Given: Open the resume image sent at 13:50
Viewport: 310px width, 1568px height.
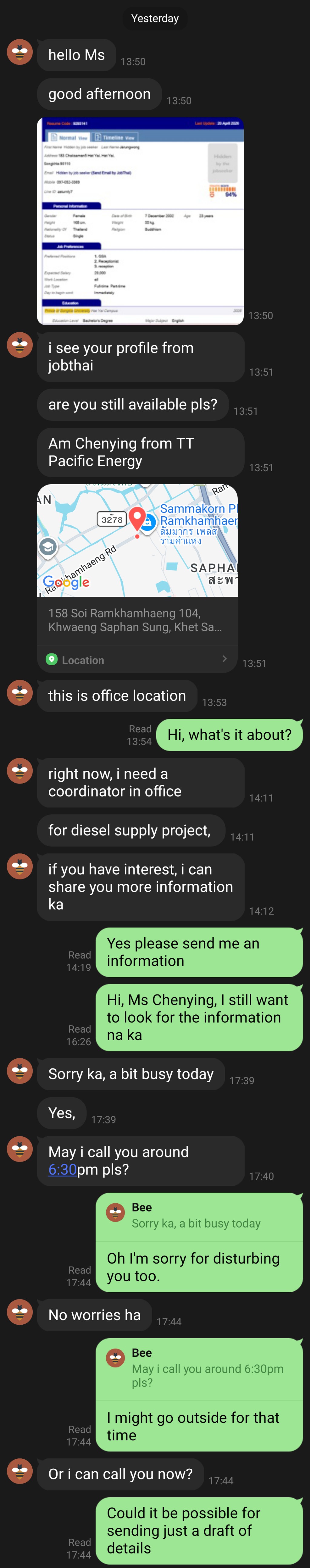Looking at the screenshot, I should (x=140, y=221).
